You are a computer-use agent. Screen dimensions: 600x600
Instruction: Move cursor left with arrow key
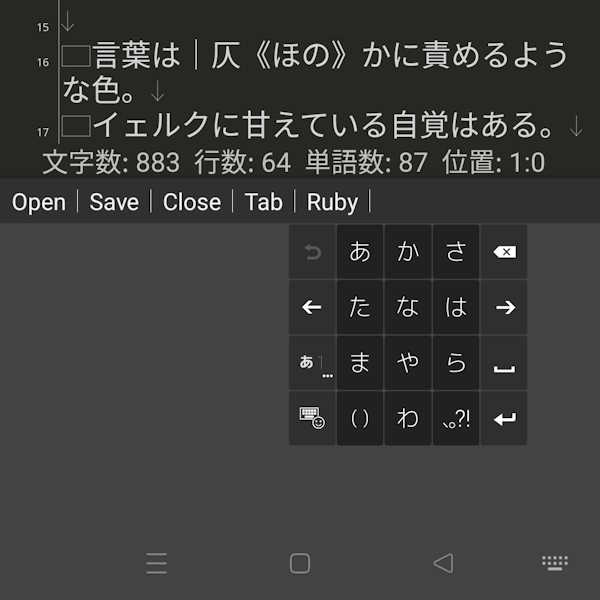[312, 308]
